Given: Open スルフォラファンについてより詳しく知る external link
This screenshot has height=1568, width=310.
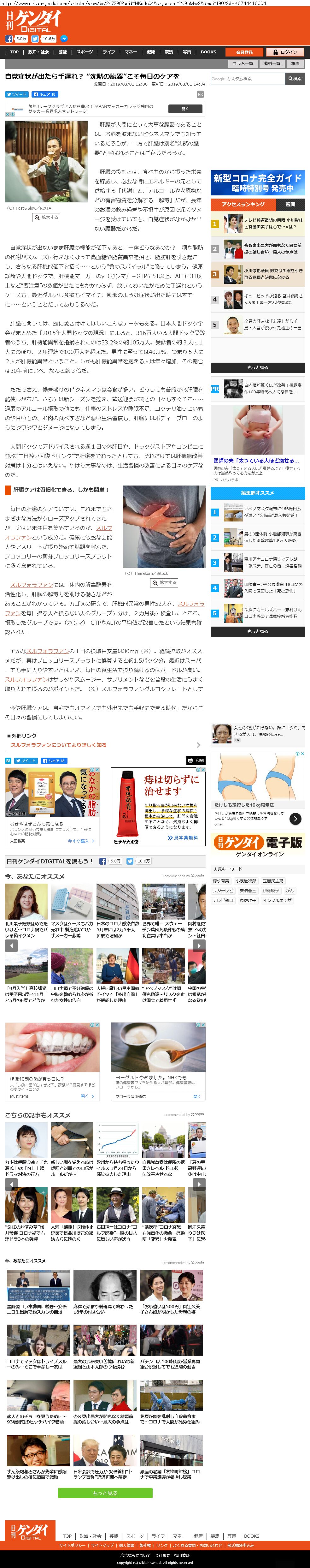Looking at the screenshot, I should tap(58, 745).
